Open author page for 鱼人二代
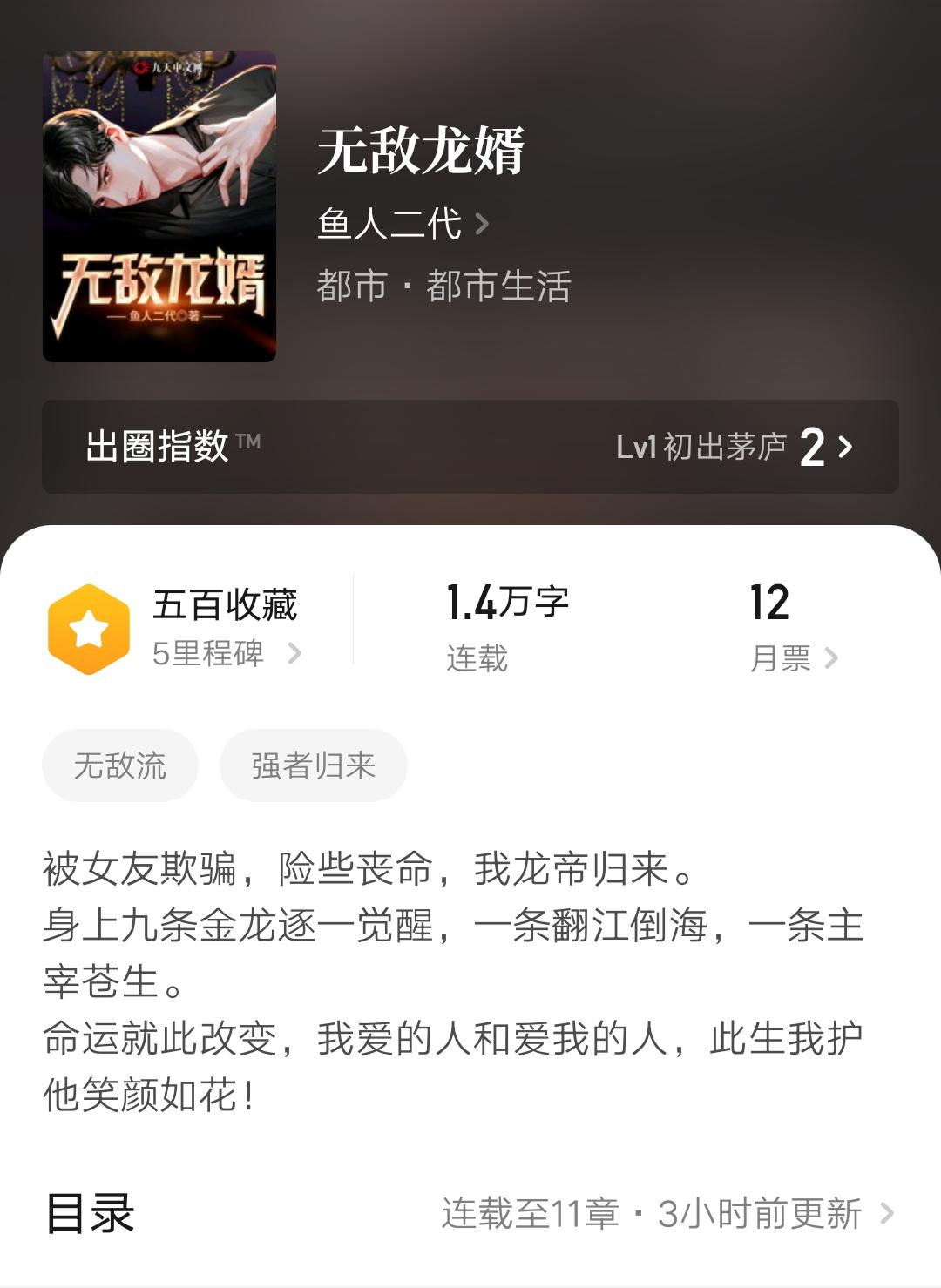Viewport: 941px width, 1288px height. tap(402, 224)
